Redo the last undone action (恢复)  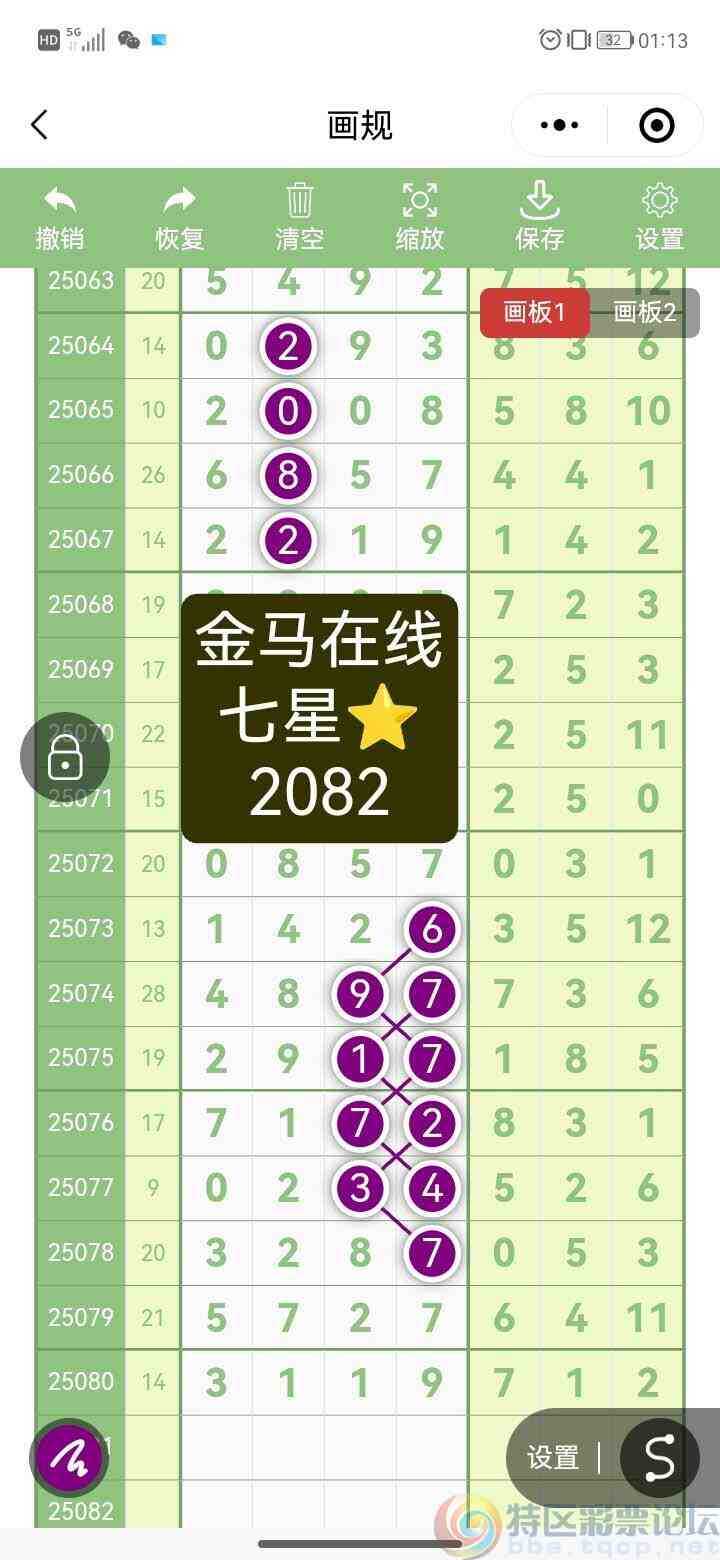[x=179, y=215]
